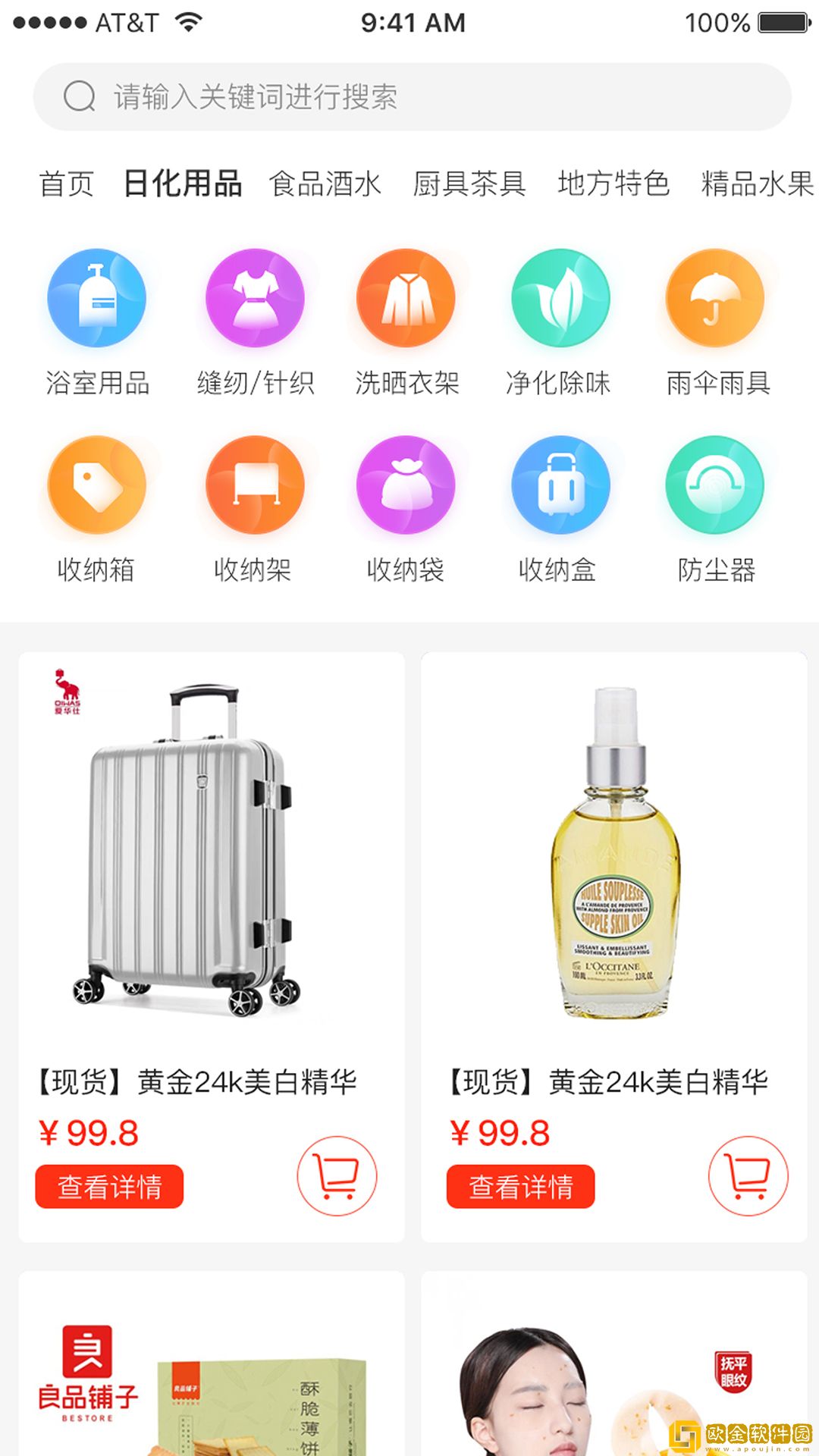Open the 净化除味 leaf icon
819x1456 pixels.
pos(561,298)
